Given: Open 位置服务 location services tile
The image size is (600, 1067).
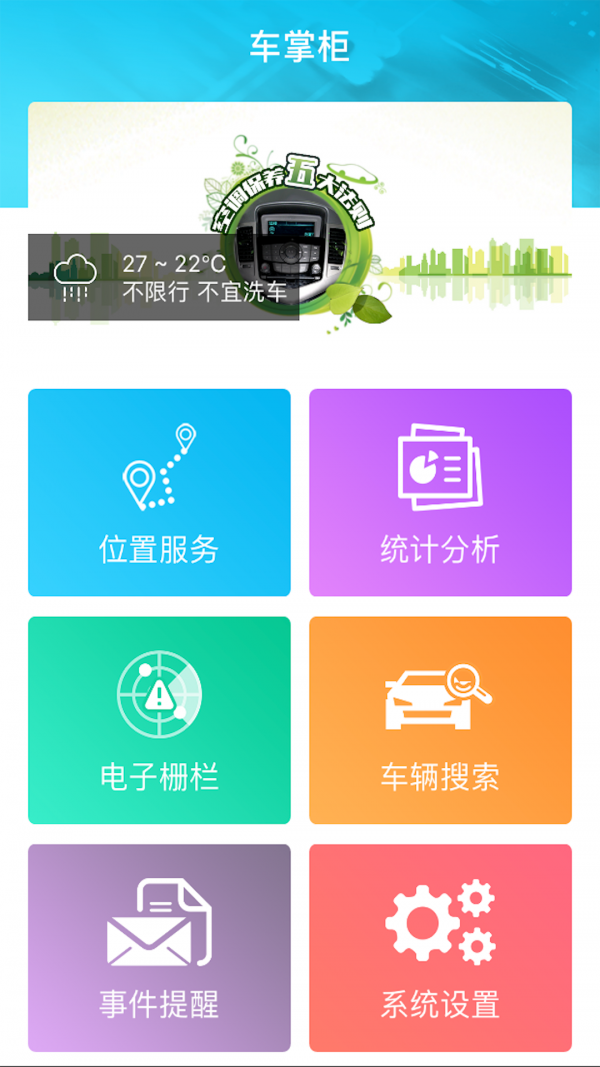Looking at the screenshot, I should (159, 492).
